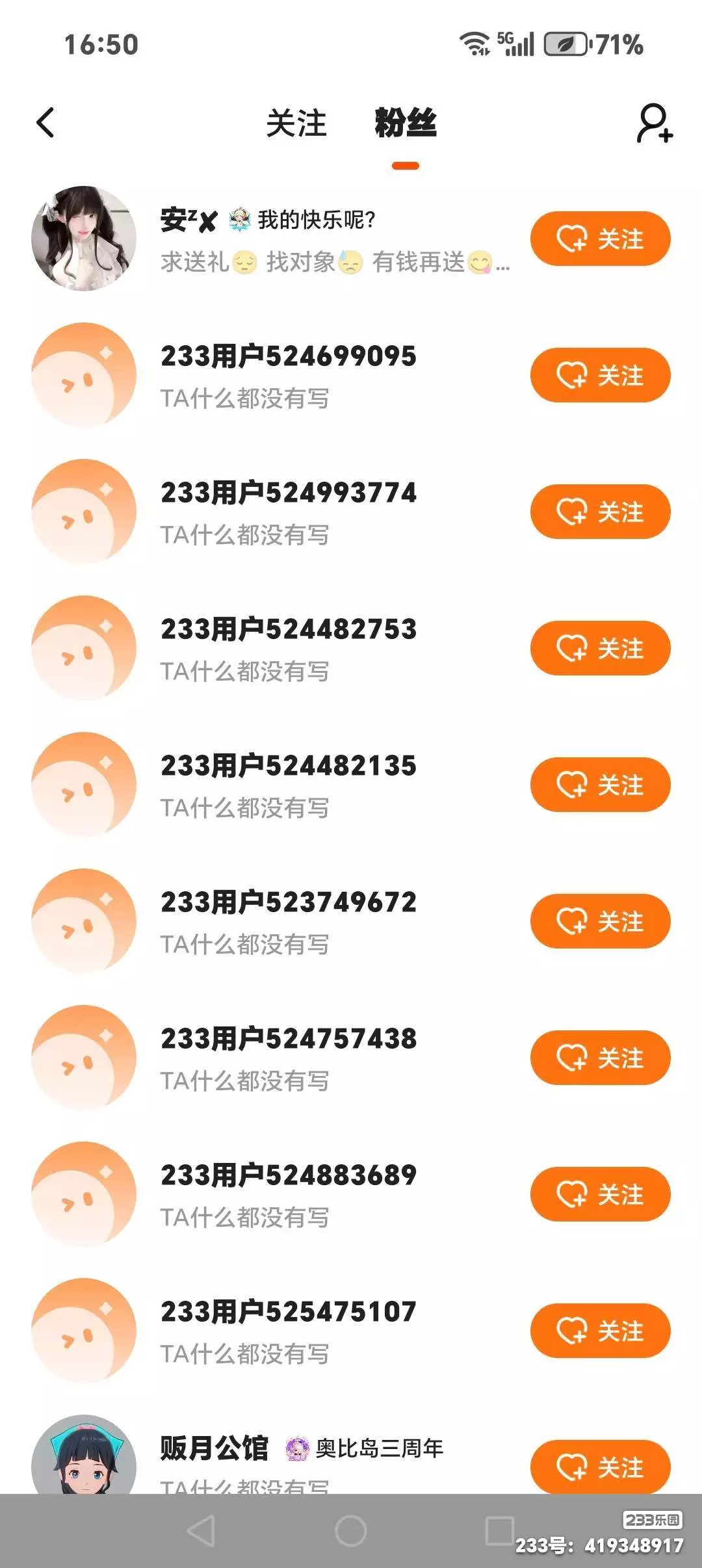This screenshot has width=702, height=1568.
Task: Switch to the 关注 tab
Action: 296,123
